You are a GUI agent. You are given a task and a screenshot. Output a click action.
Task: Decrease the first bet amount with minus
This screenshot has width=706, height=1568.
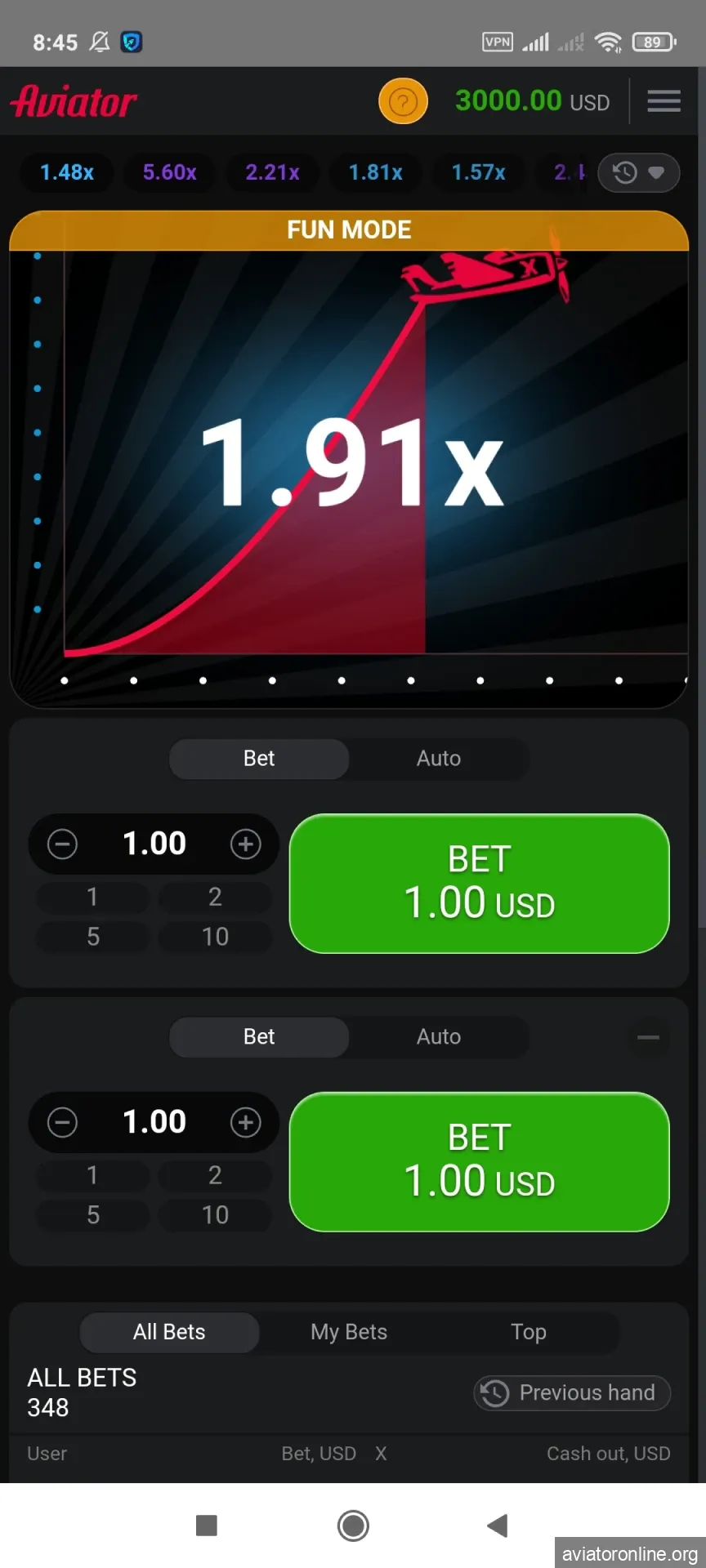click(x=62, y=844)
